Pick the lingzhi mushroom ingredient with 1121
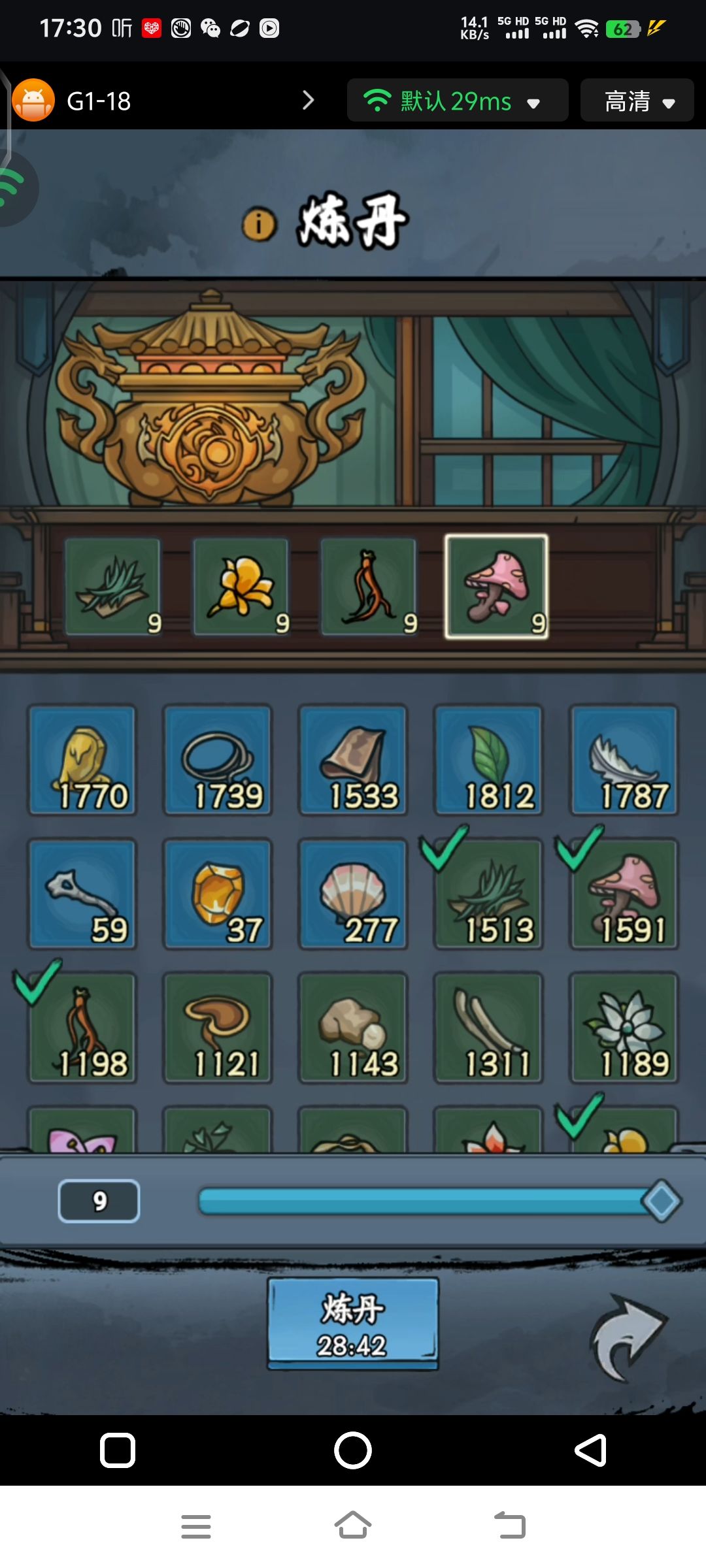 pos(218,1028)
